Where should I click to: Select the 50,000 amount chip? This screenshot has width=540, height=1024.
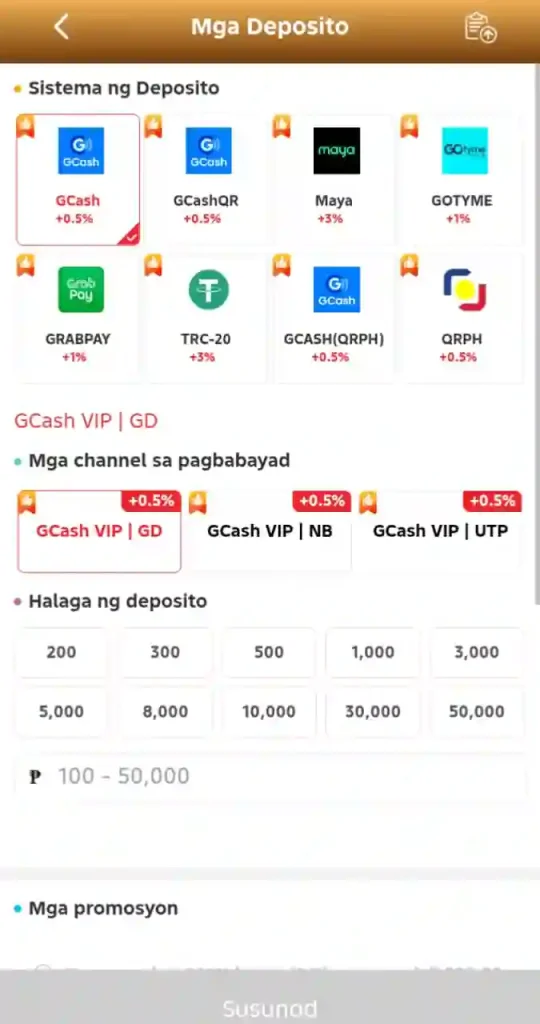pyautogui.click(x=477, y=712)
